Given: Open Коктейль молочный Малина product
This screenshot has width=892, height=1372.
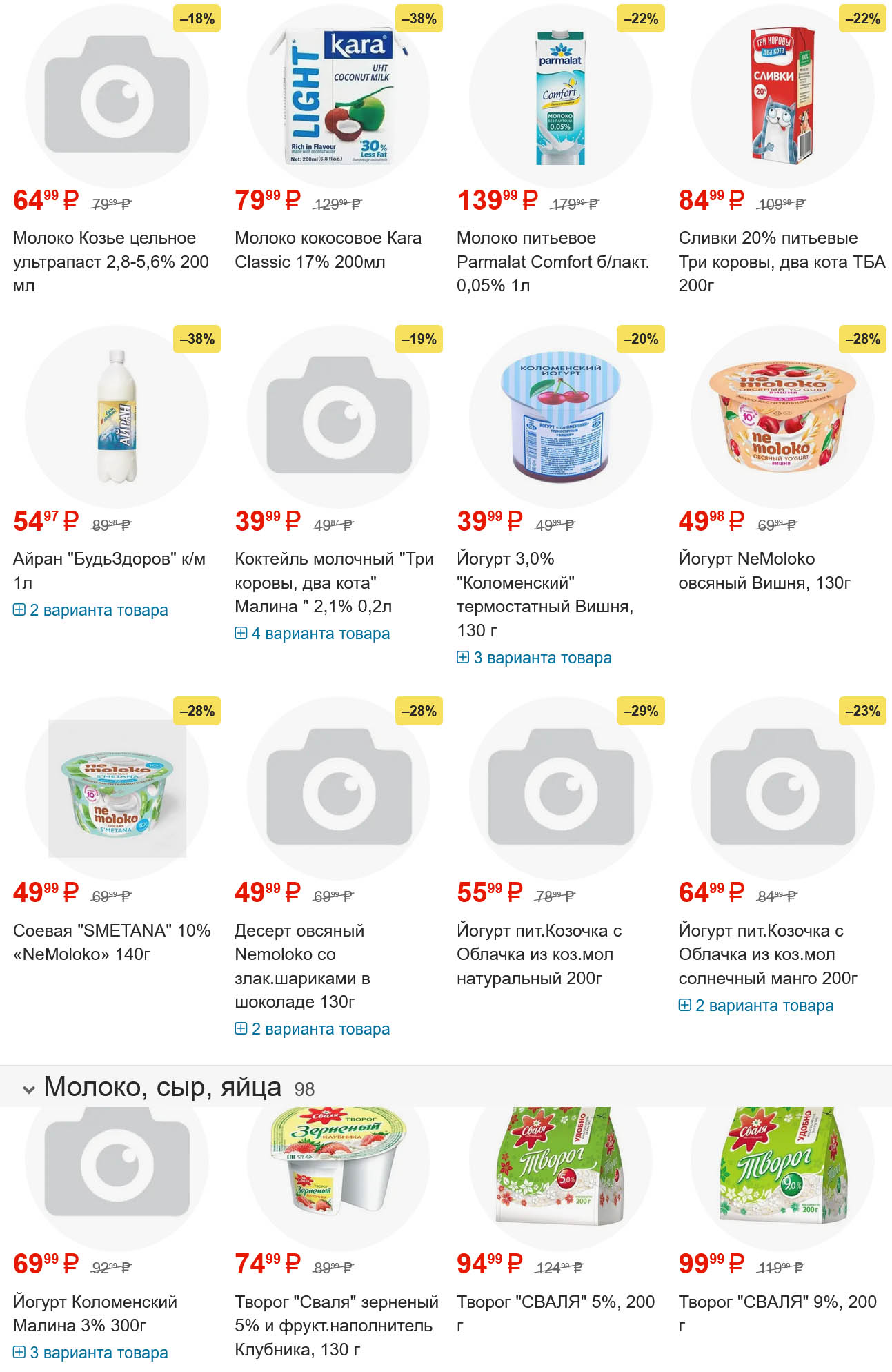Looking at the screenshot, I should point(334,582).
